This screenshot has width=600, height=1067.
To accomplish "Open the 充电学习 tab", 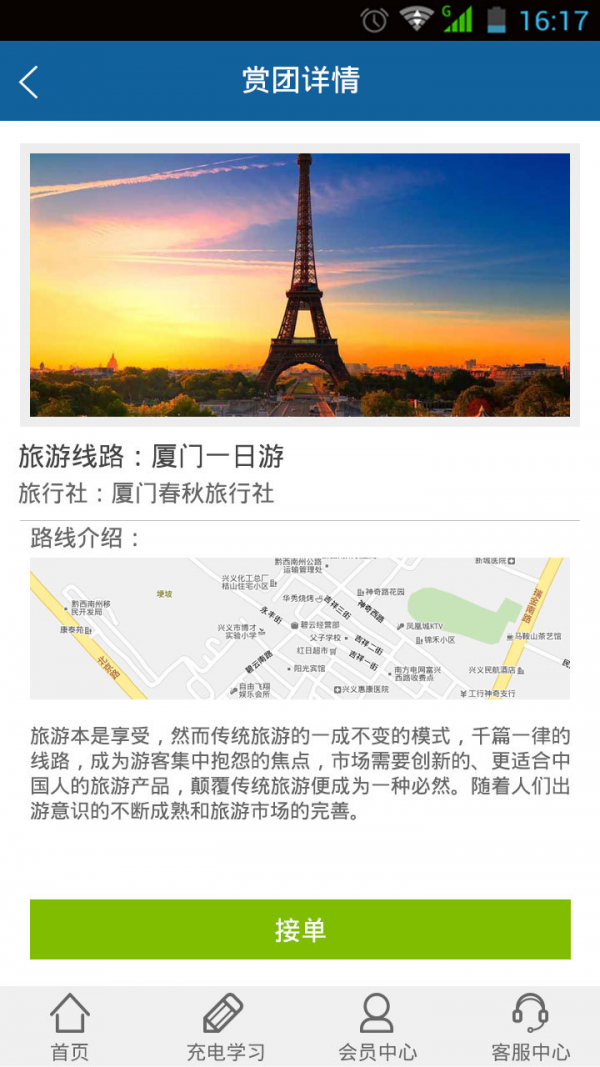I will tap(225, 1026).
